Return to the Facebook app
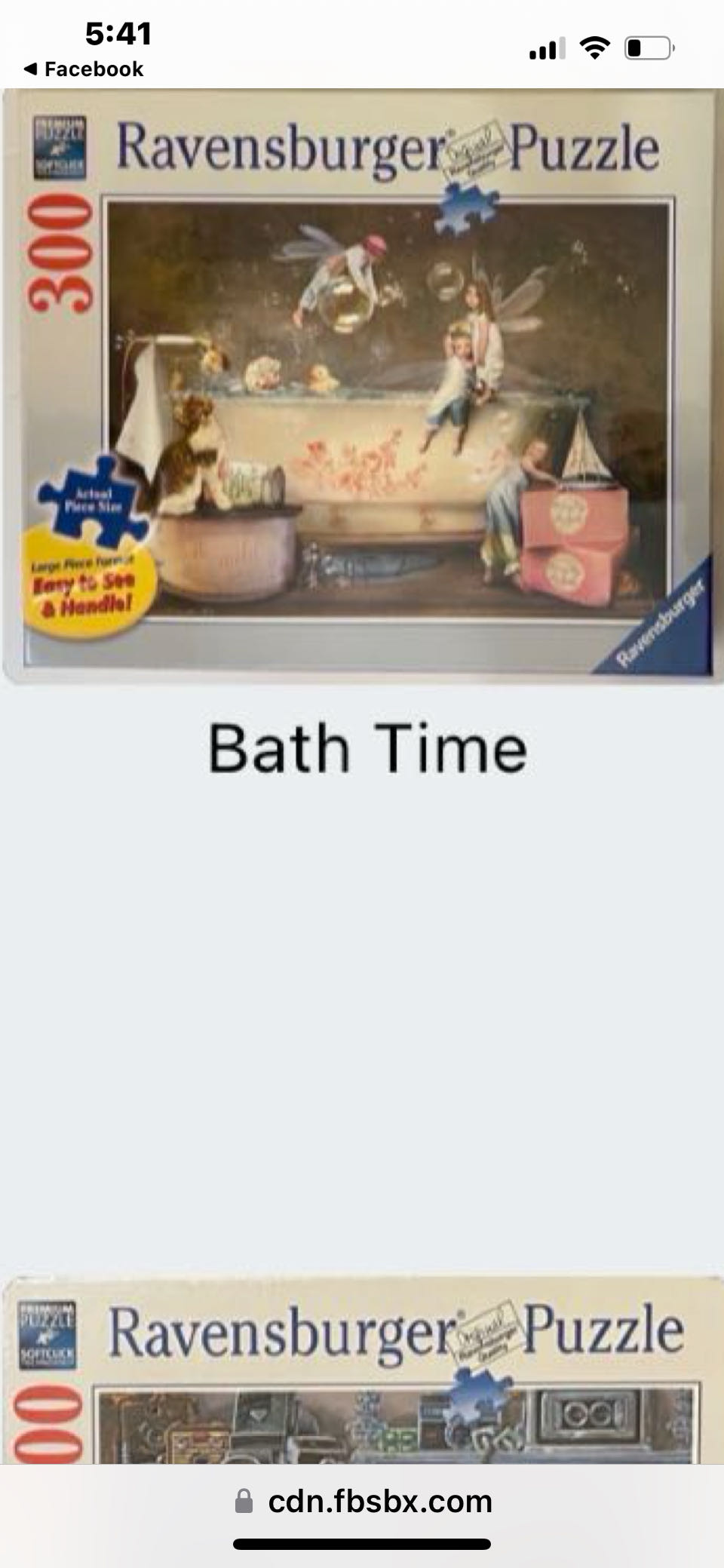This screenshot has height=1568, width=724. pyautogui.click(x=84, y=69)
